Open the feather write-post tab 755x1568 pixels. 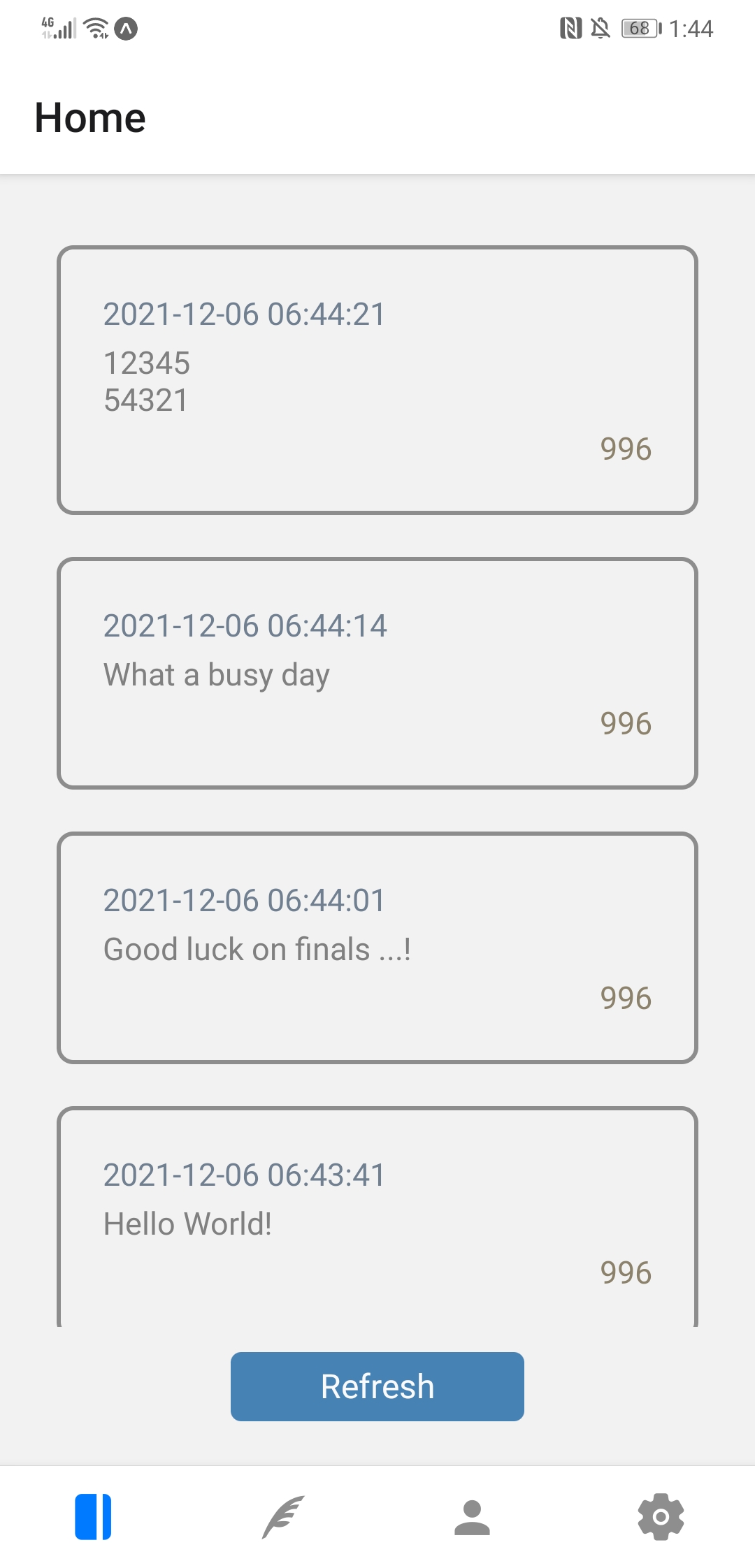tap(283, 1516)
